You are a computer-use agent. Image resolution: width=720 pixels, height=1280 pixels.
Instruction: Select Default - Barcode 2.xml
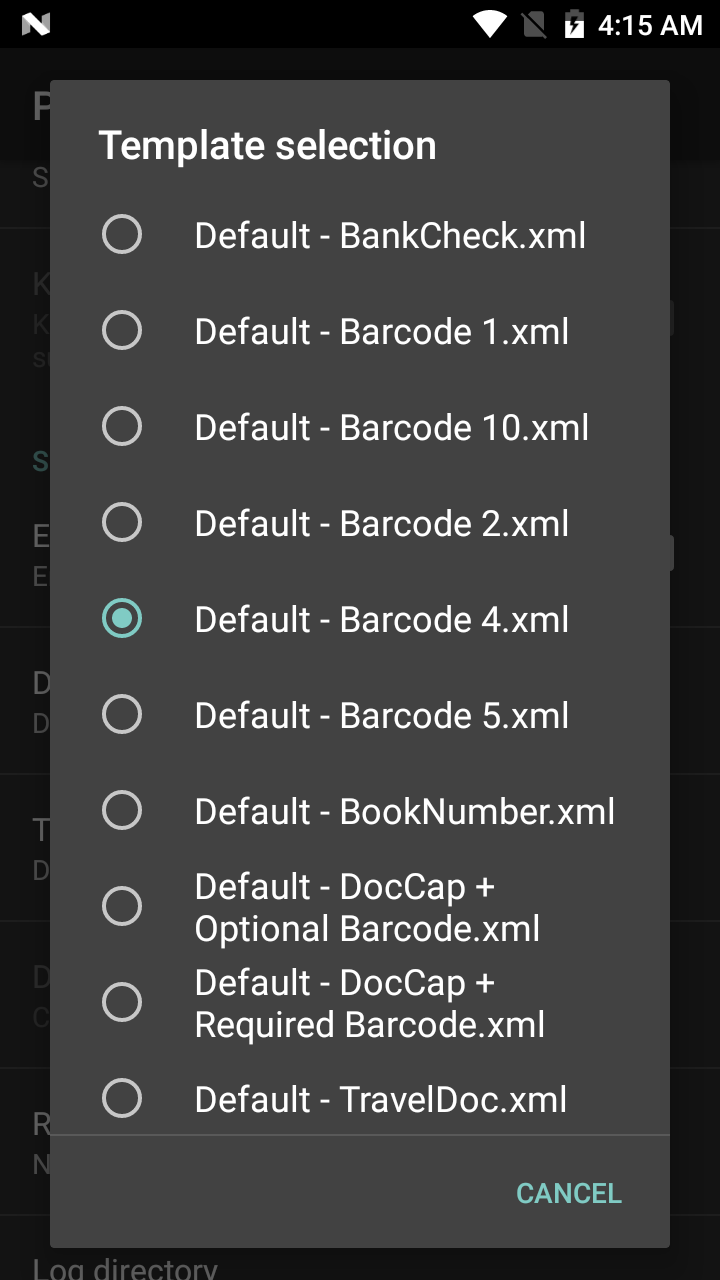[360, 524]
